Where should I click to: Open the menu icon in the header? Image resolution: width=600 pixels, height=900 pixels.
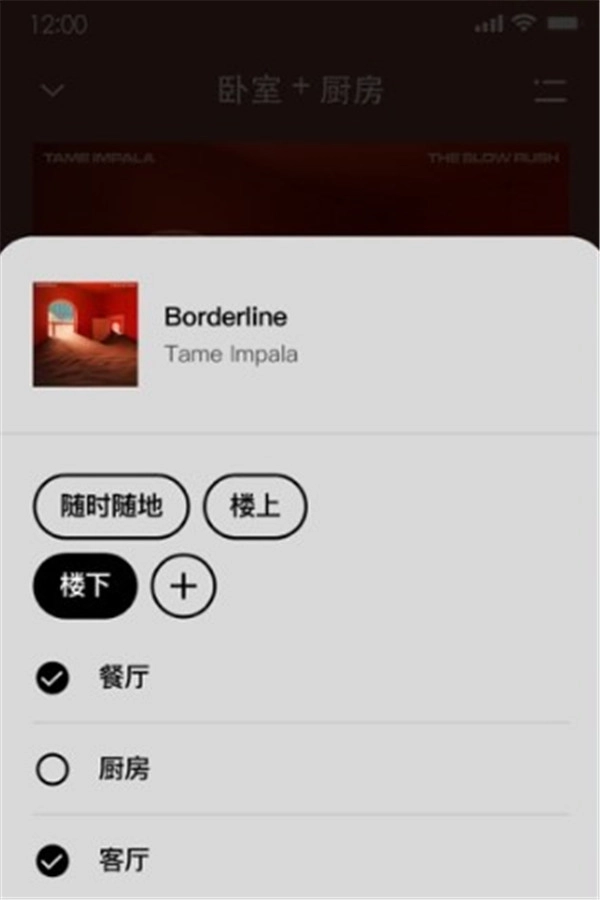[550, 91]
